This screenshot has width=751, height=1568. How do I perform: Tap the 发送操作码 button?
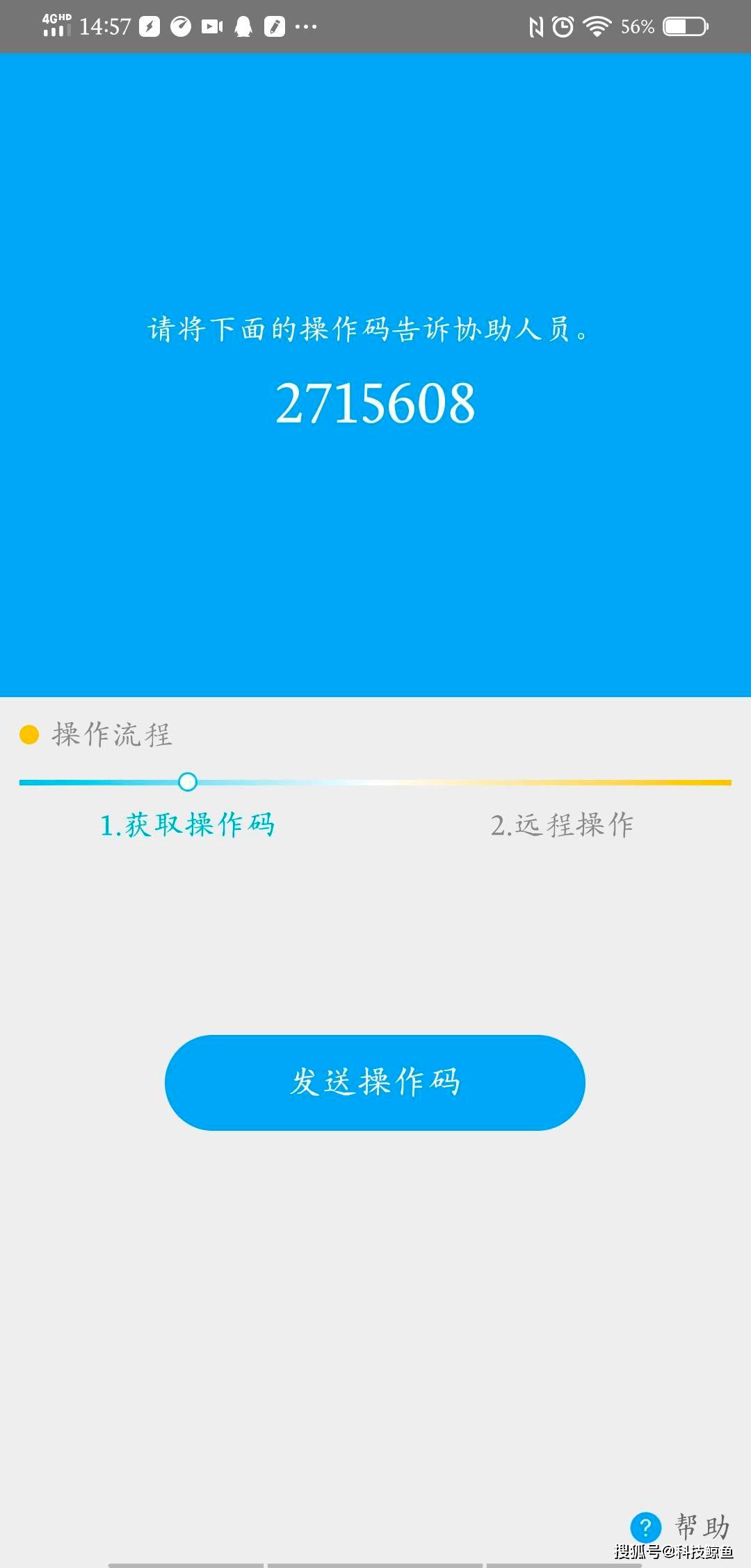tap(375, 1082)
